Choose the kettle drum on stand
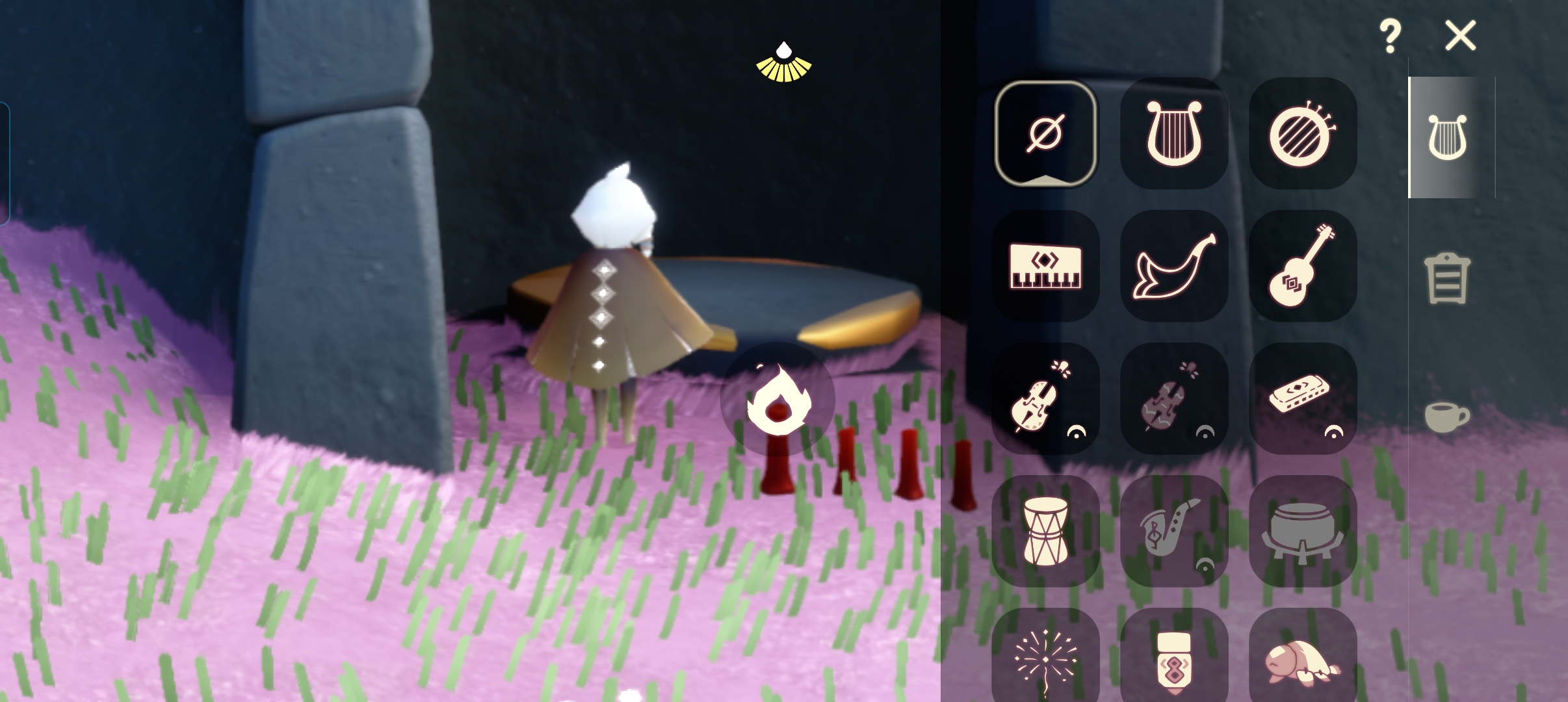The image size is (1568, 702). (x=1302, y=531)
